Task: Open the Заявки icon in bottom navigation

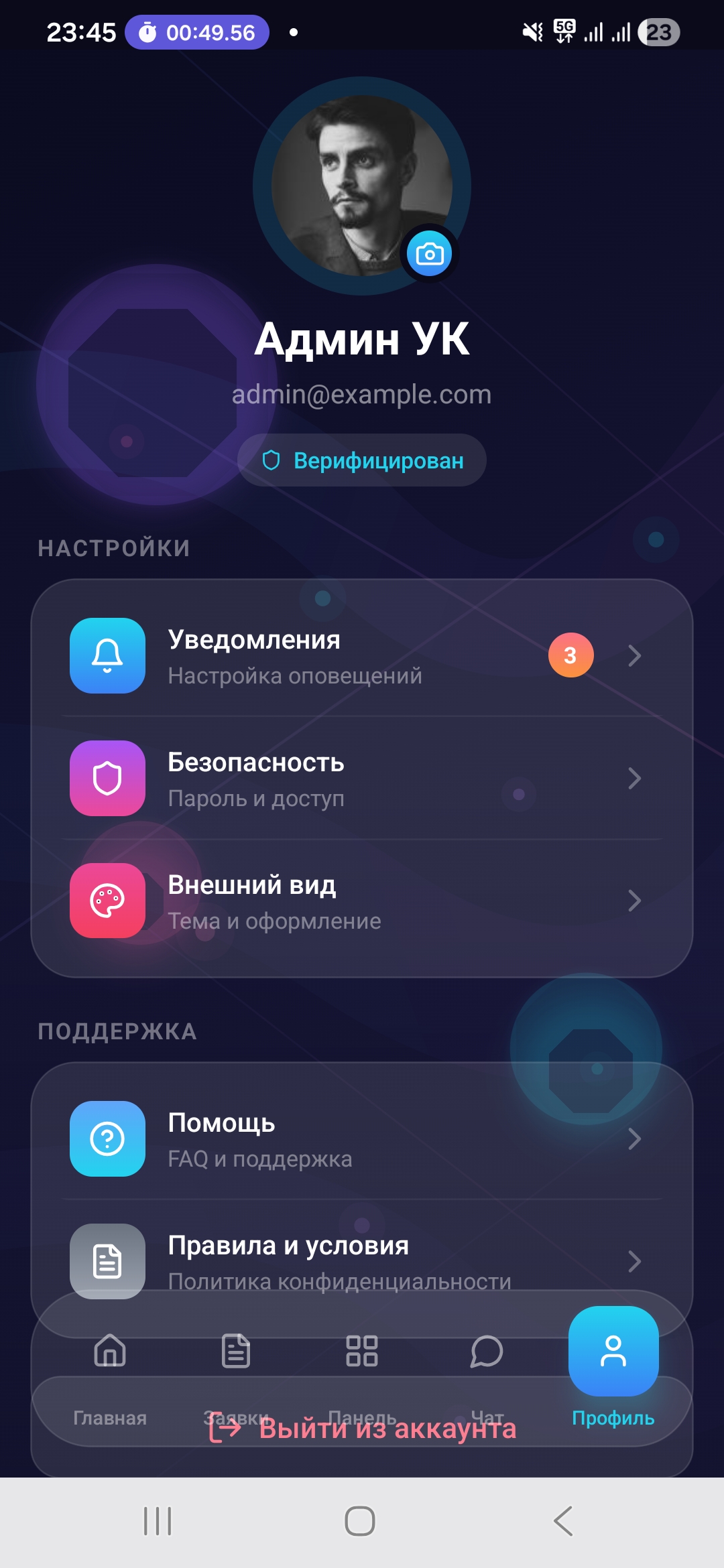Action: (x=235, y=1352)
